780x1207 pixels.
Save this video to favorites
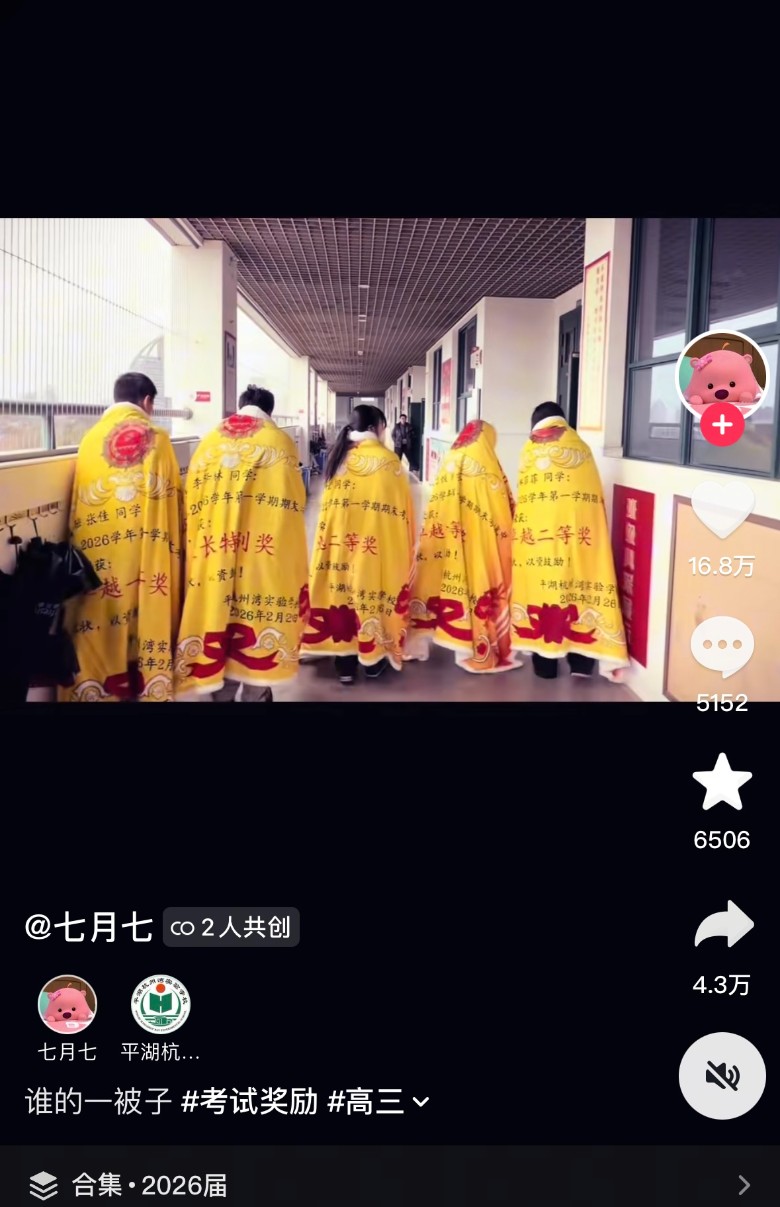(x=722, y=783)
